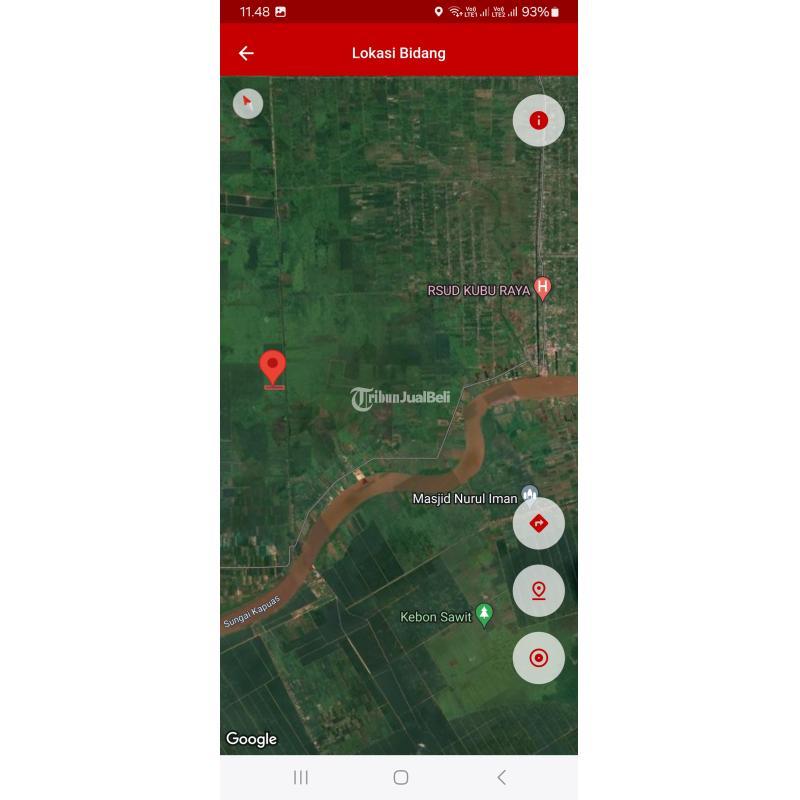This screenshot has width=800, height=800.
Task: Tap the compass to reset map orientation
Action: point(248,103)
